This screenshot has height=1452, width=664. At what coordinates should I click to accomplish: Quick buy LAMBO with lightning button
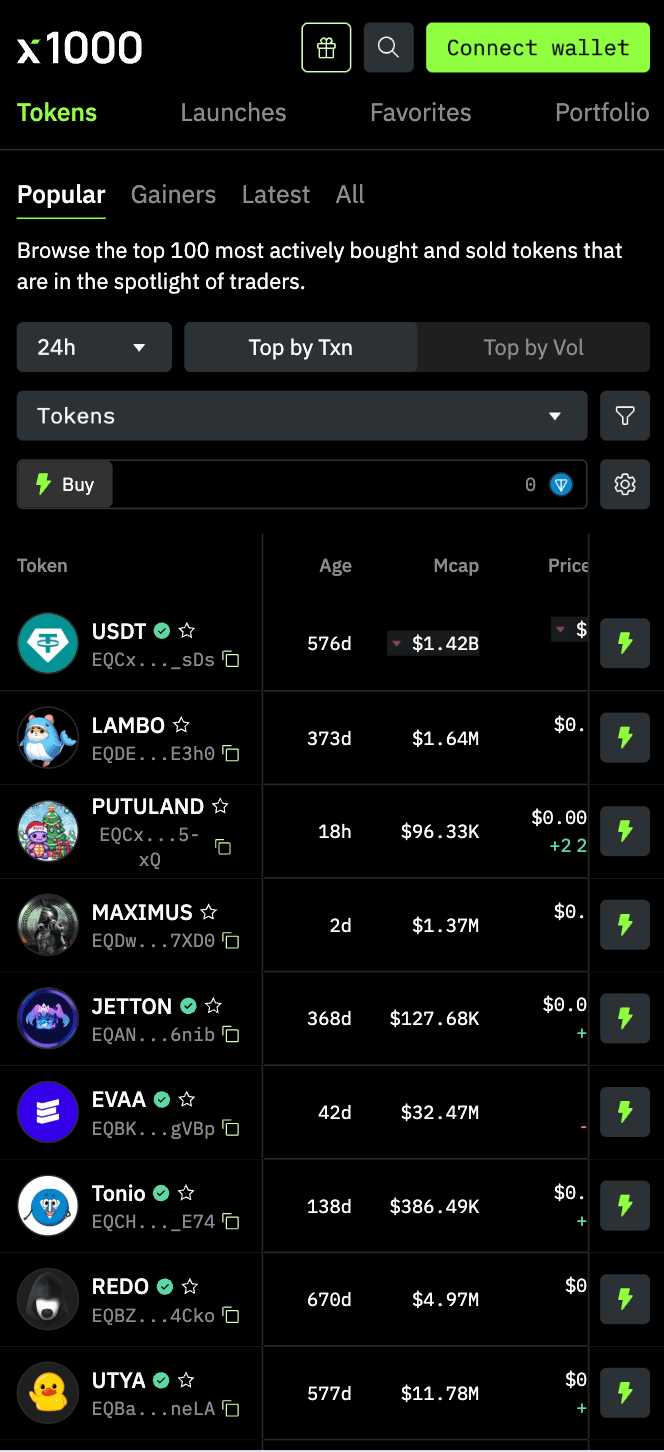tap(625, 737)
